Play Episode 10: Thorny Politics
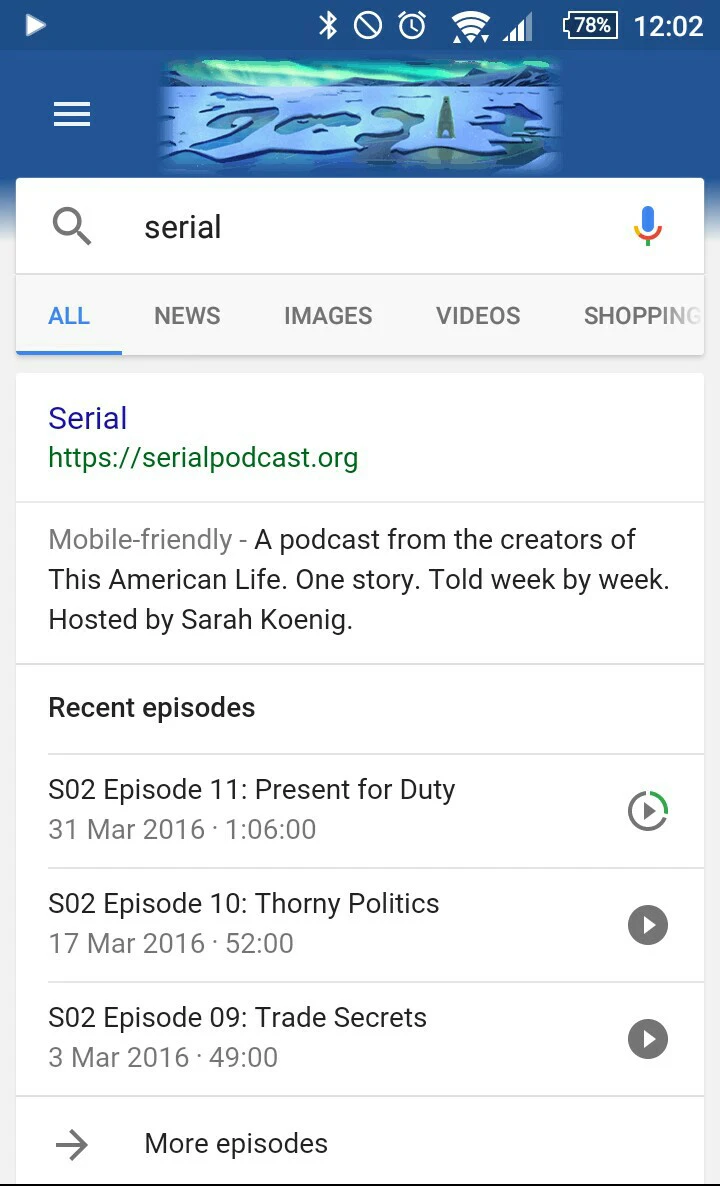 point(647,925)
